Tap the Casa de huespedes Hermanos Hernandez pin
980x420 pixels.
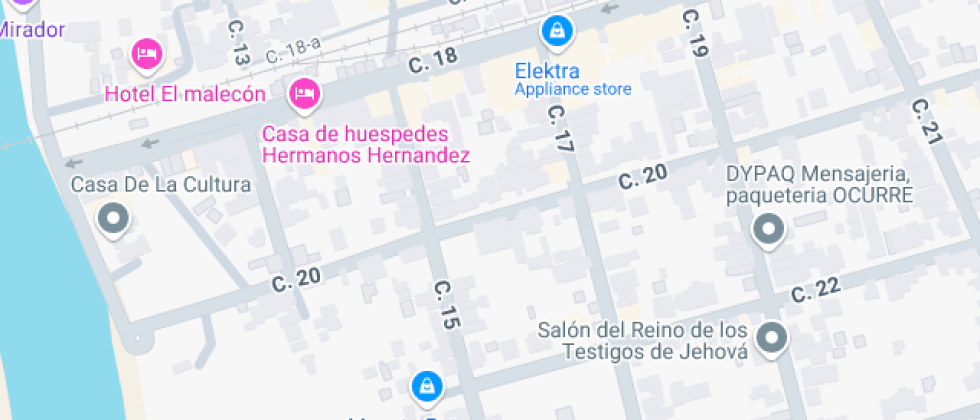coord(304,95)
